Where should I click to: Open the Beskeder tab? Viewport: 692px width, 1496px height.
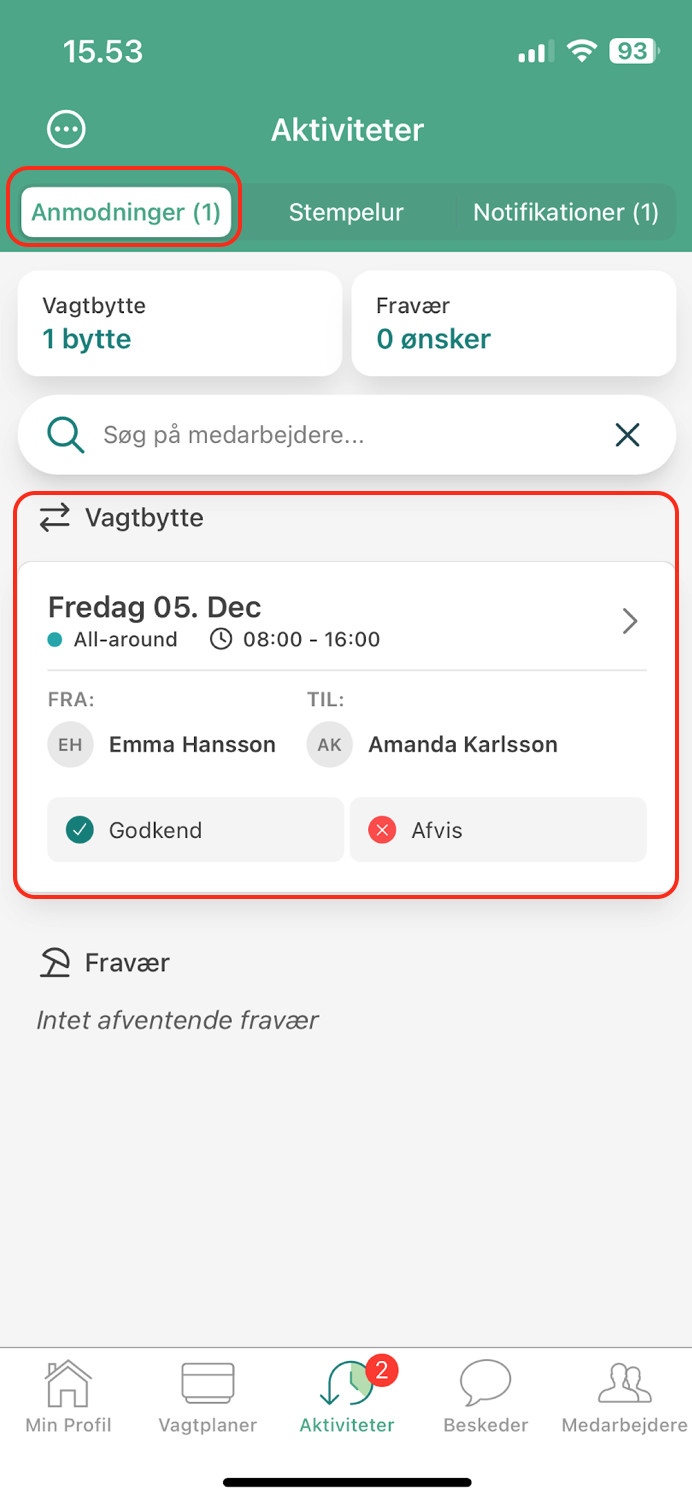point(485,1397)
